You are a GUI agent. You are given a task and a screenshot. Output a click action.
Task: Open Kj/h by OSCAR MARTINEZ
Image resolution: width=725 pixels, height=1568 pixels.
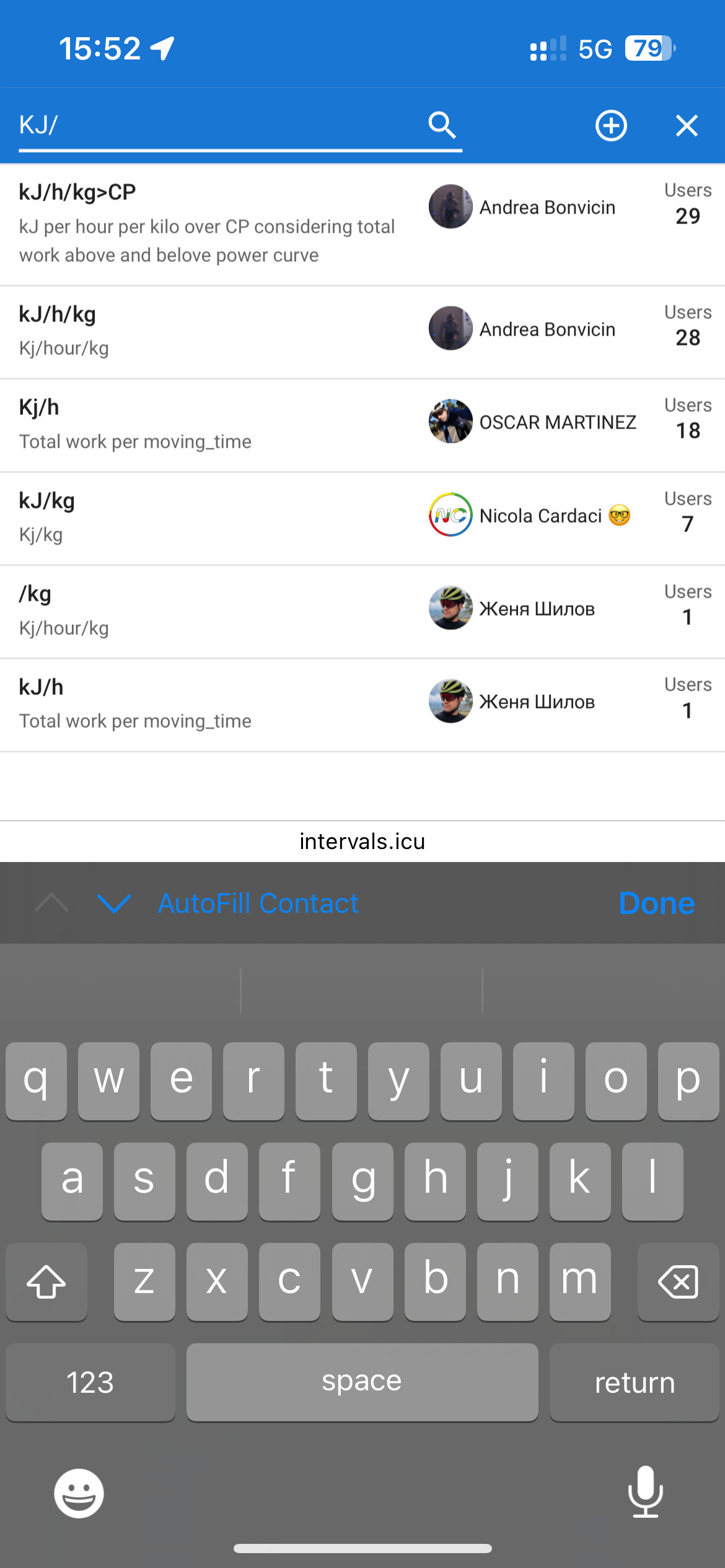362,425
